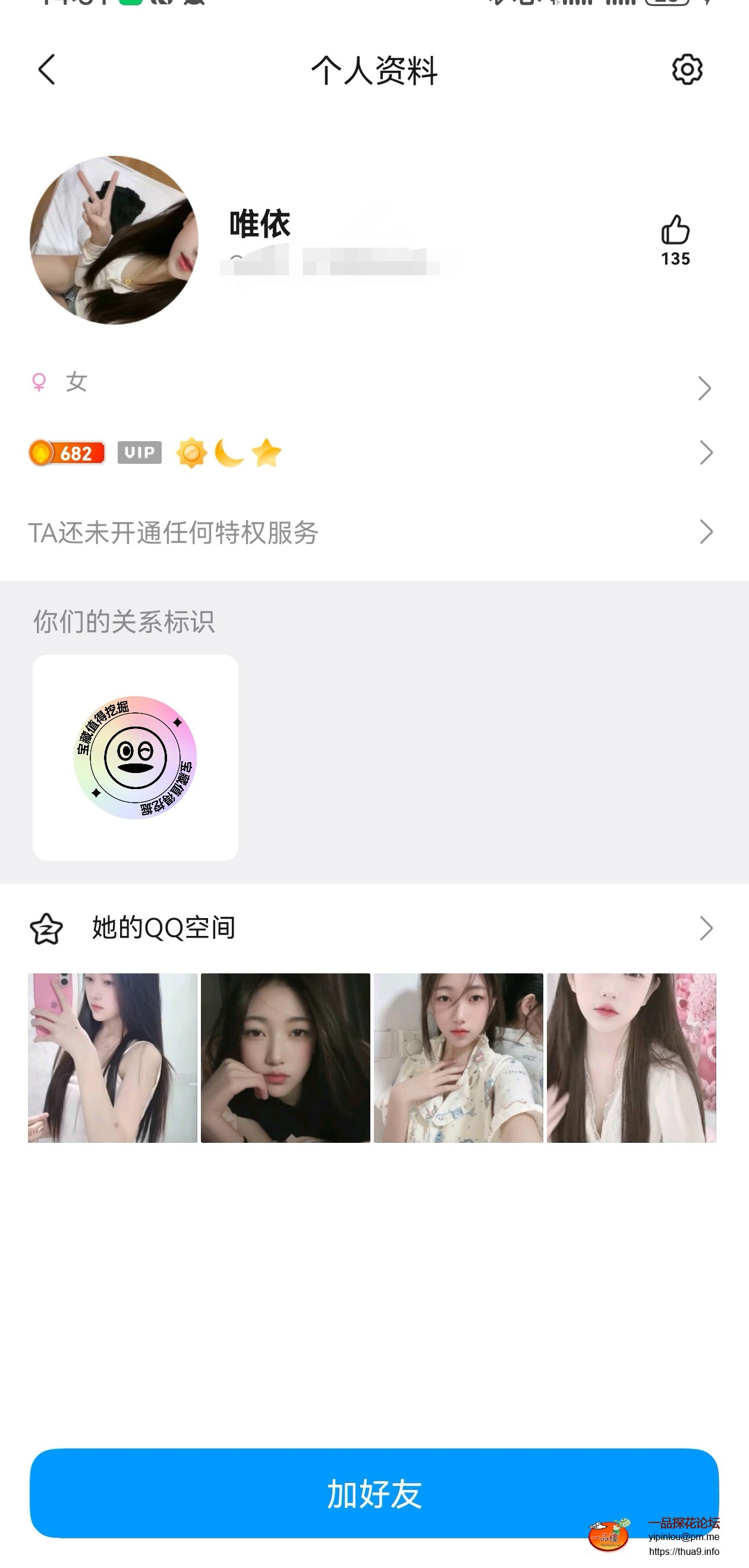The height and width of the screenshot is (1568, 749).
Task: Open the 女 gender details row
Action: (373, 384)
